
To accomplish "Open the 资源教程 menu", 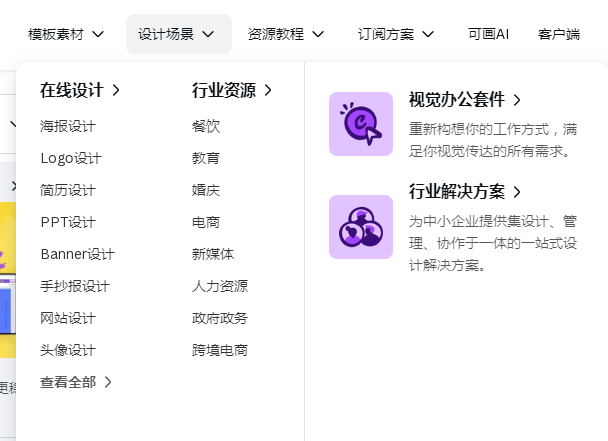I will [286, 34].
